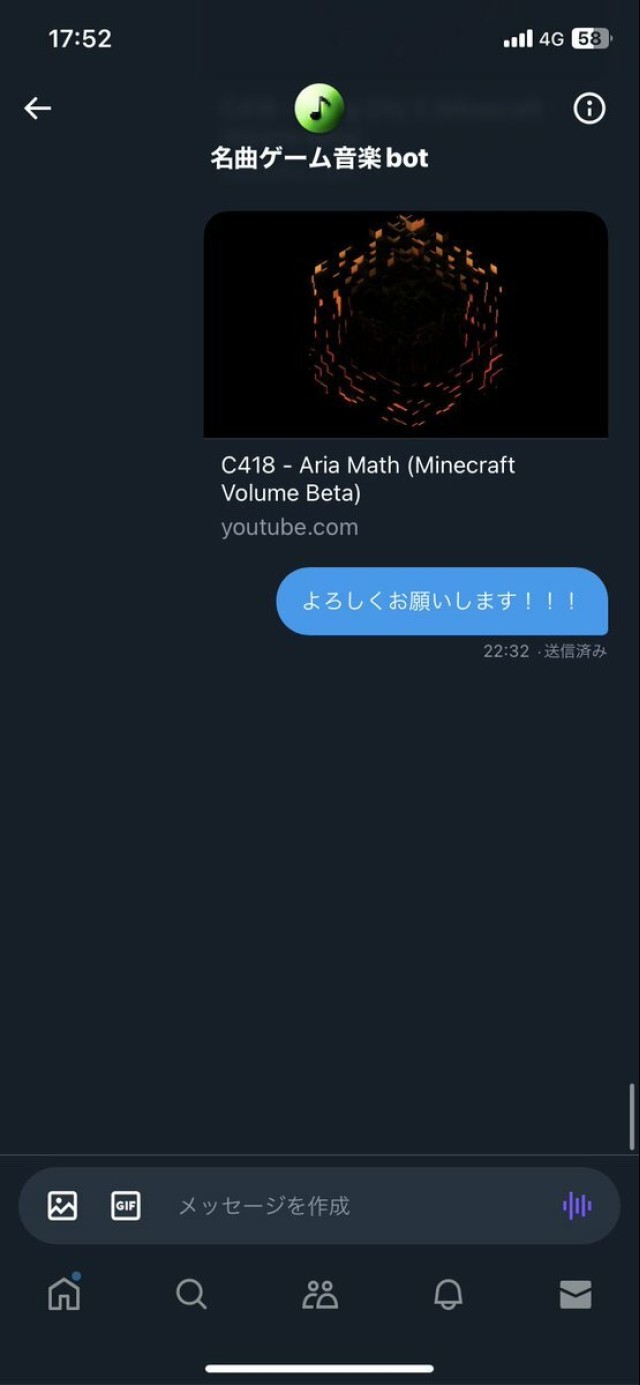Open the Communities tab

click(320, 1294)
